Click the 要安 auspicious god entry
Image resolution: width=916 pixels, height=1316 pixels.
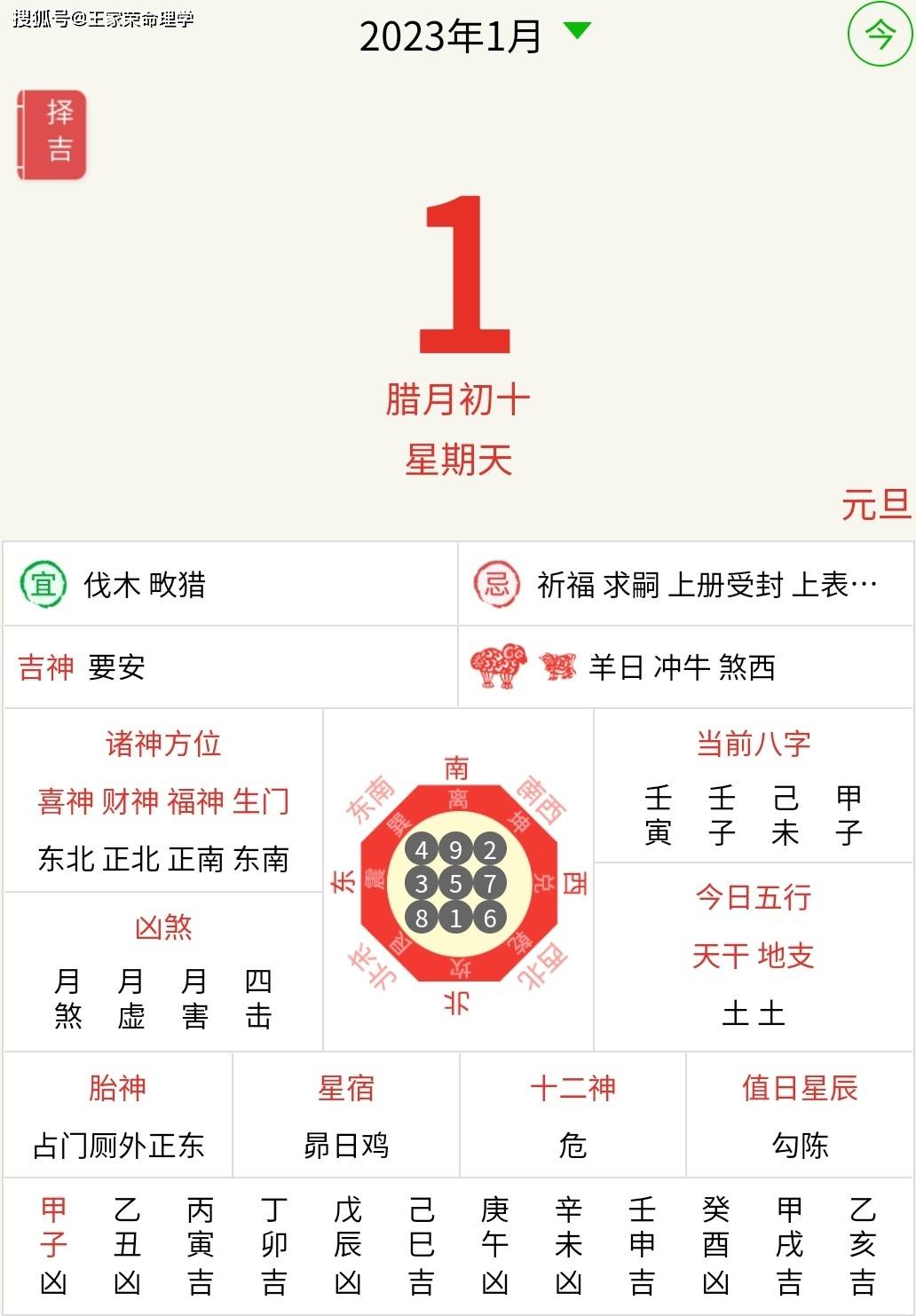(x=117, y=669)
